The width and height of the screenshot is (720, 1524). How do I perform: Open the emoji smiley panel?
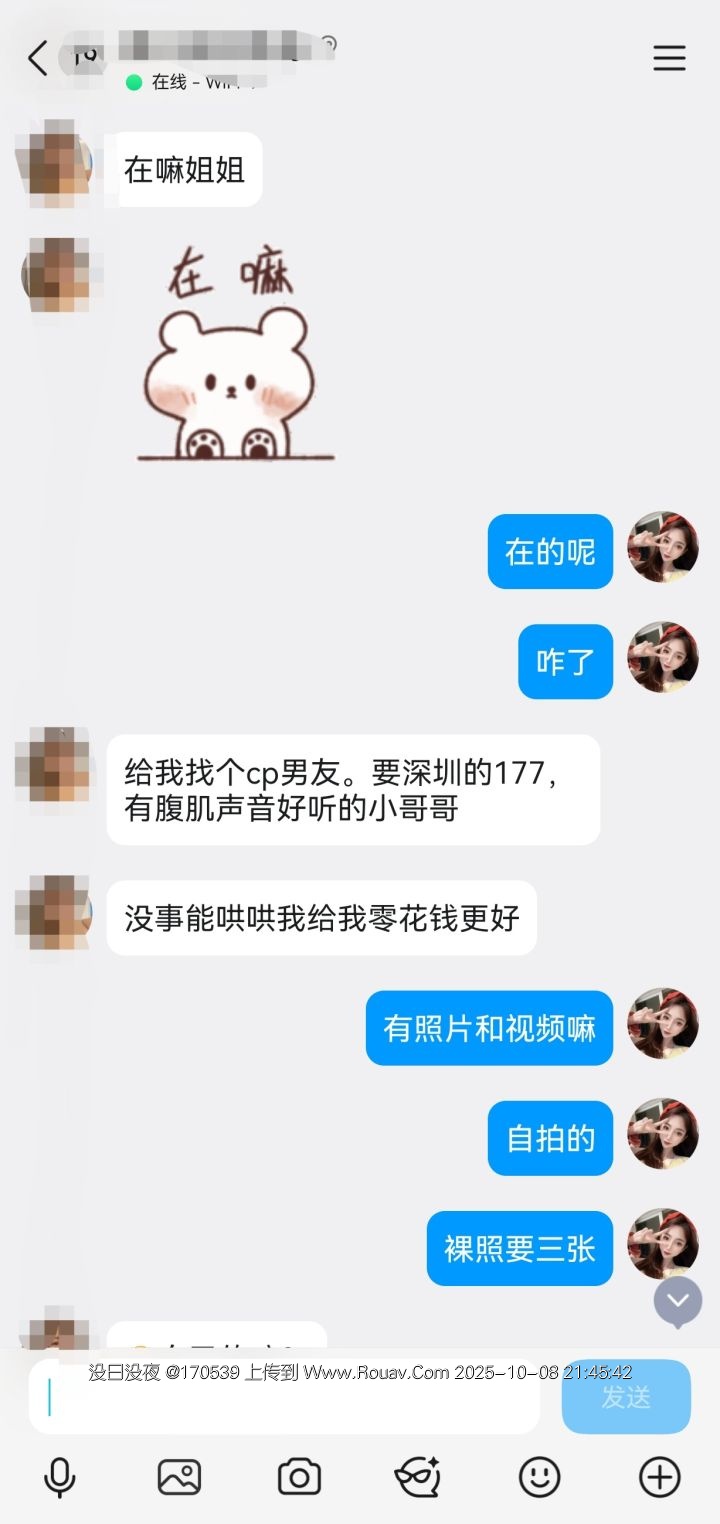click(x=539, y=1477)
